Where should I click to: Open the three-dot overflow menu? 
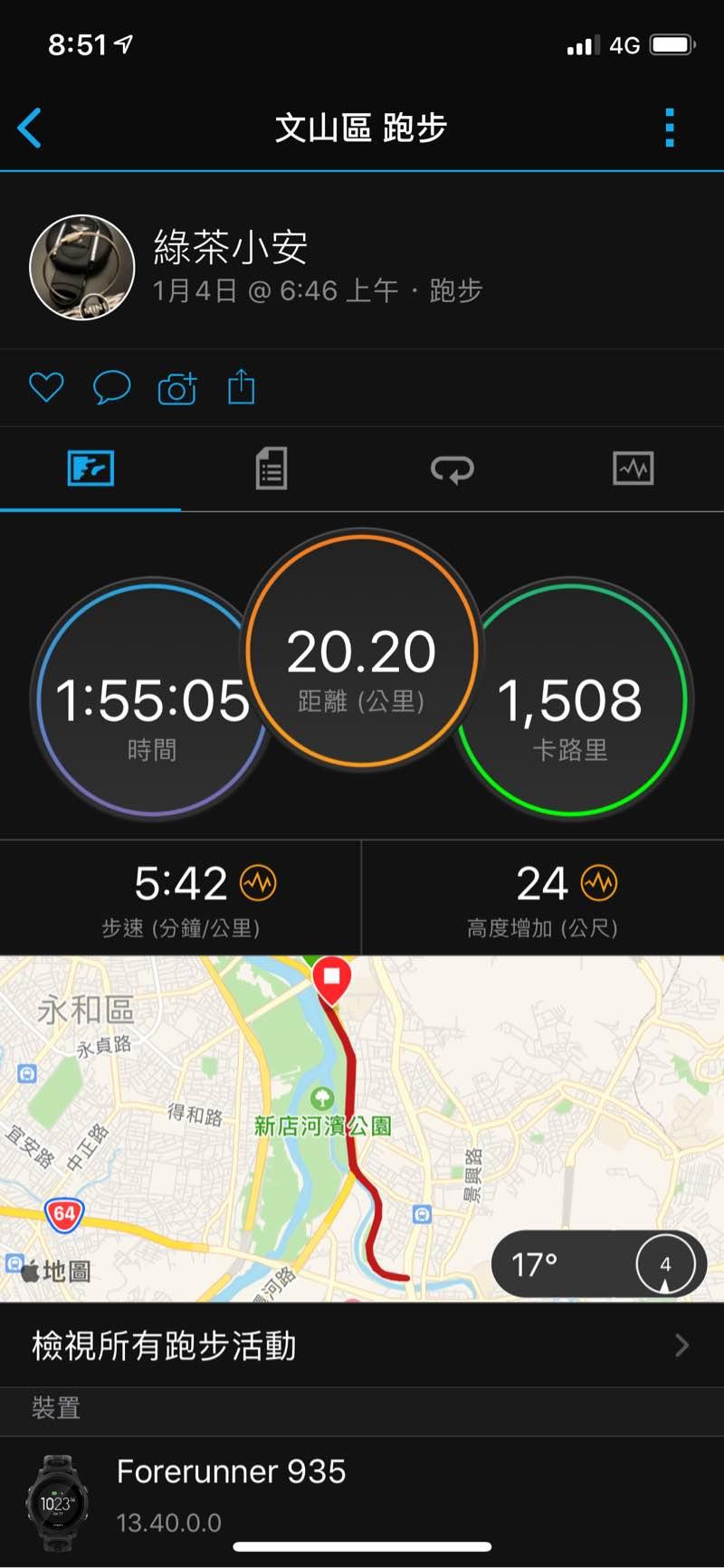tap(670, 128)
